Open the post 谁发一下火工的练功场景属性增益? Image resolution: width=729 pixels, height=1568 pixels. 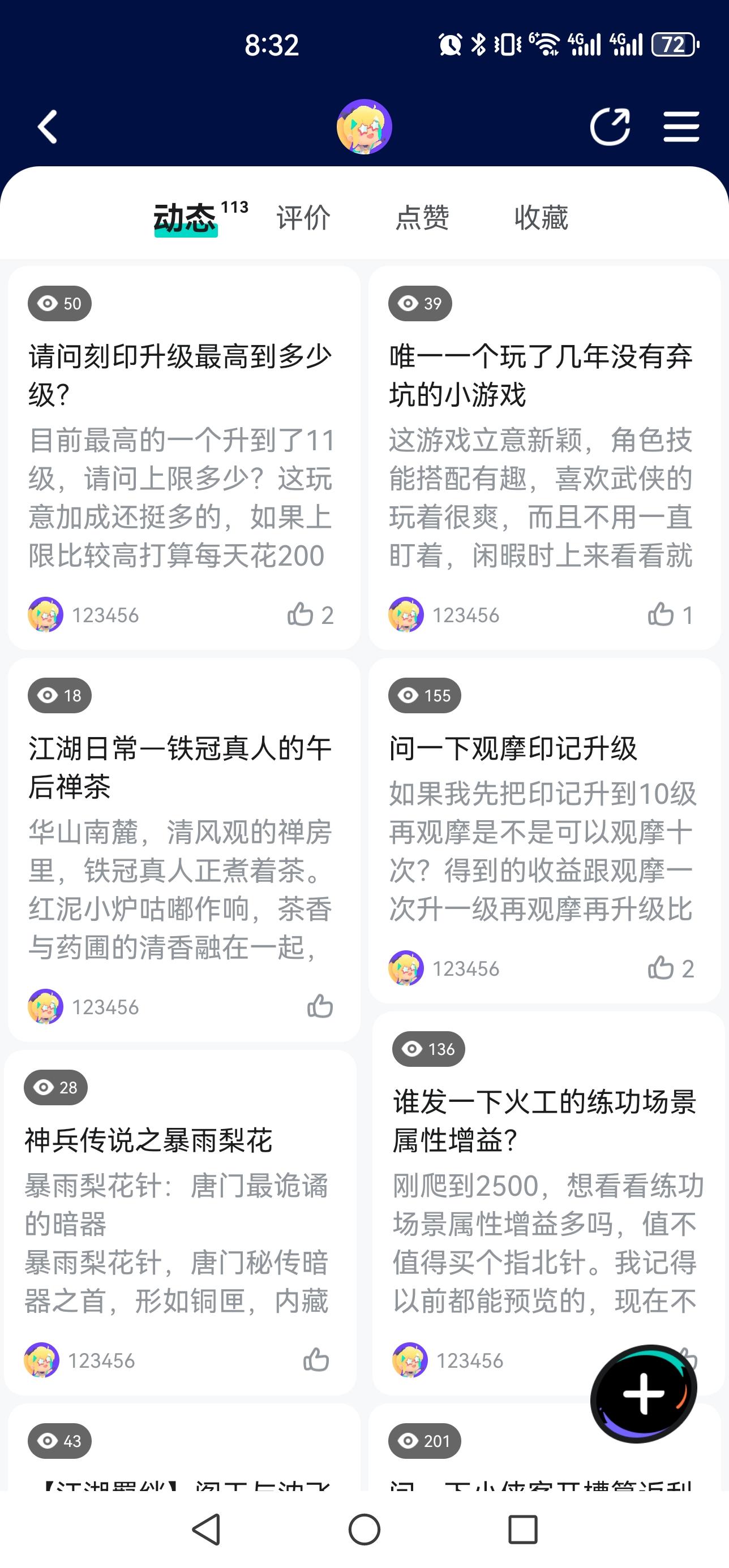coord(544,1121)
